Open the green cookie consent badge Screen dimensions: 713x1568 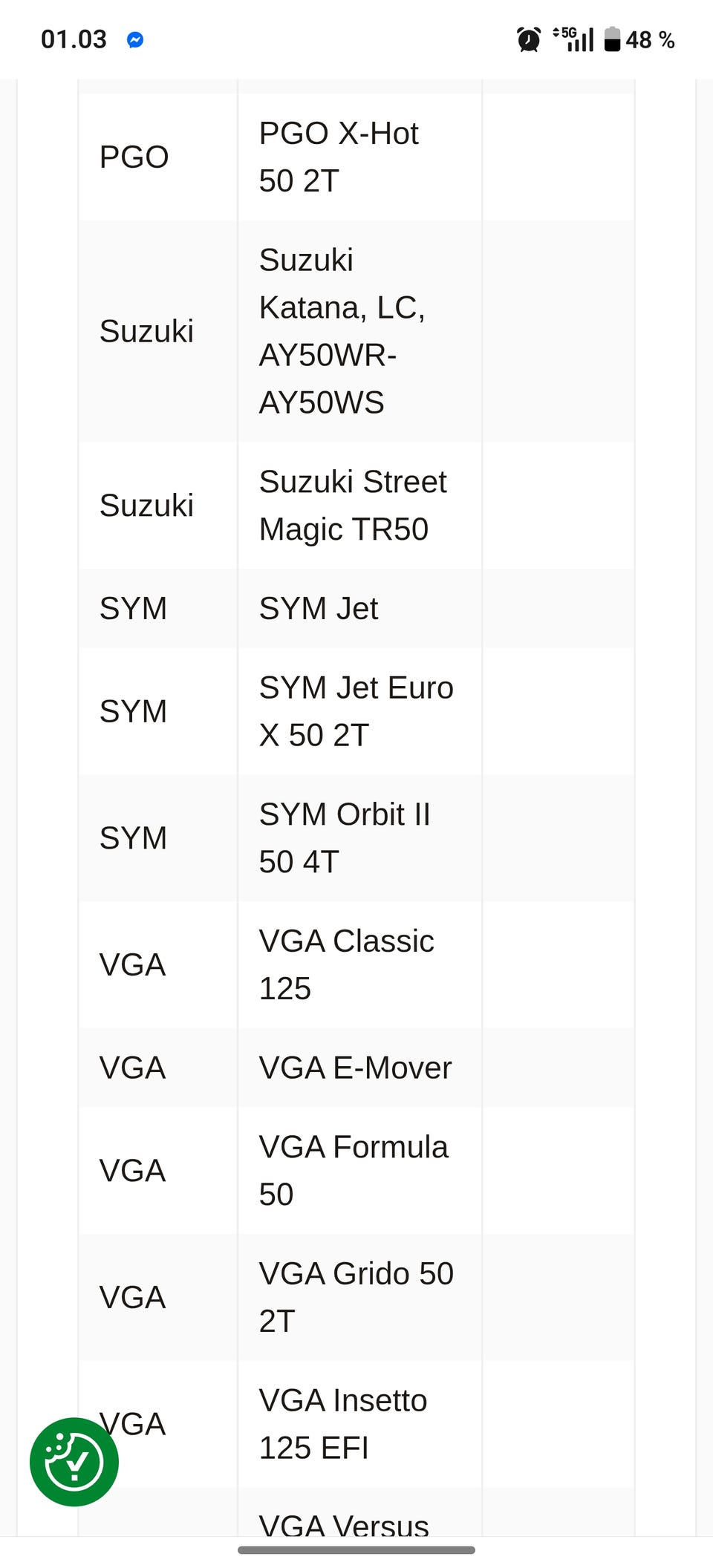(x=74, y=1461)
